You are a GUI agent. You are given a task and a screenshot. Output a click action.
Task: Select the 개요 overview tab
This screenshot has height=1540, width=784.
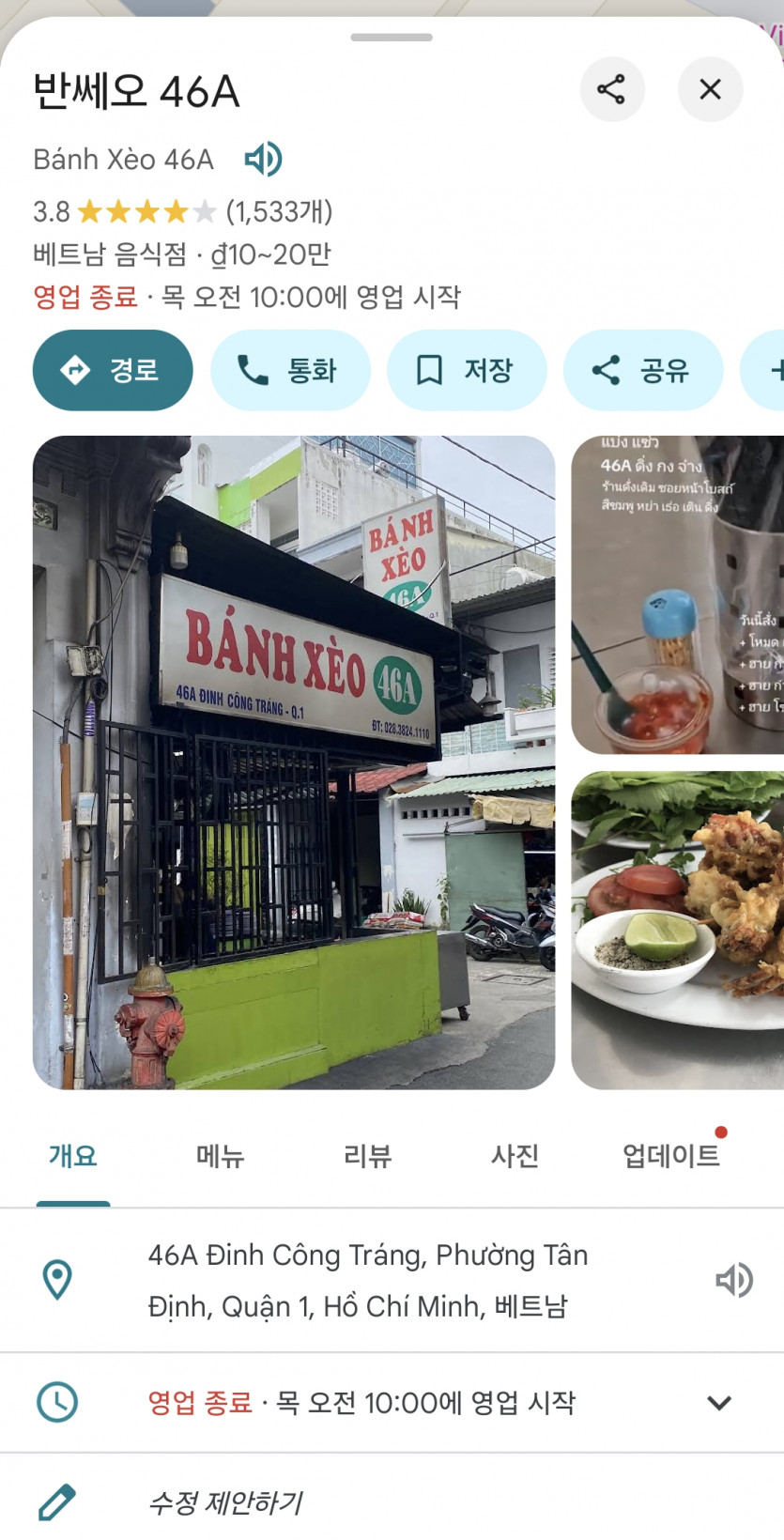73,1156
